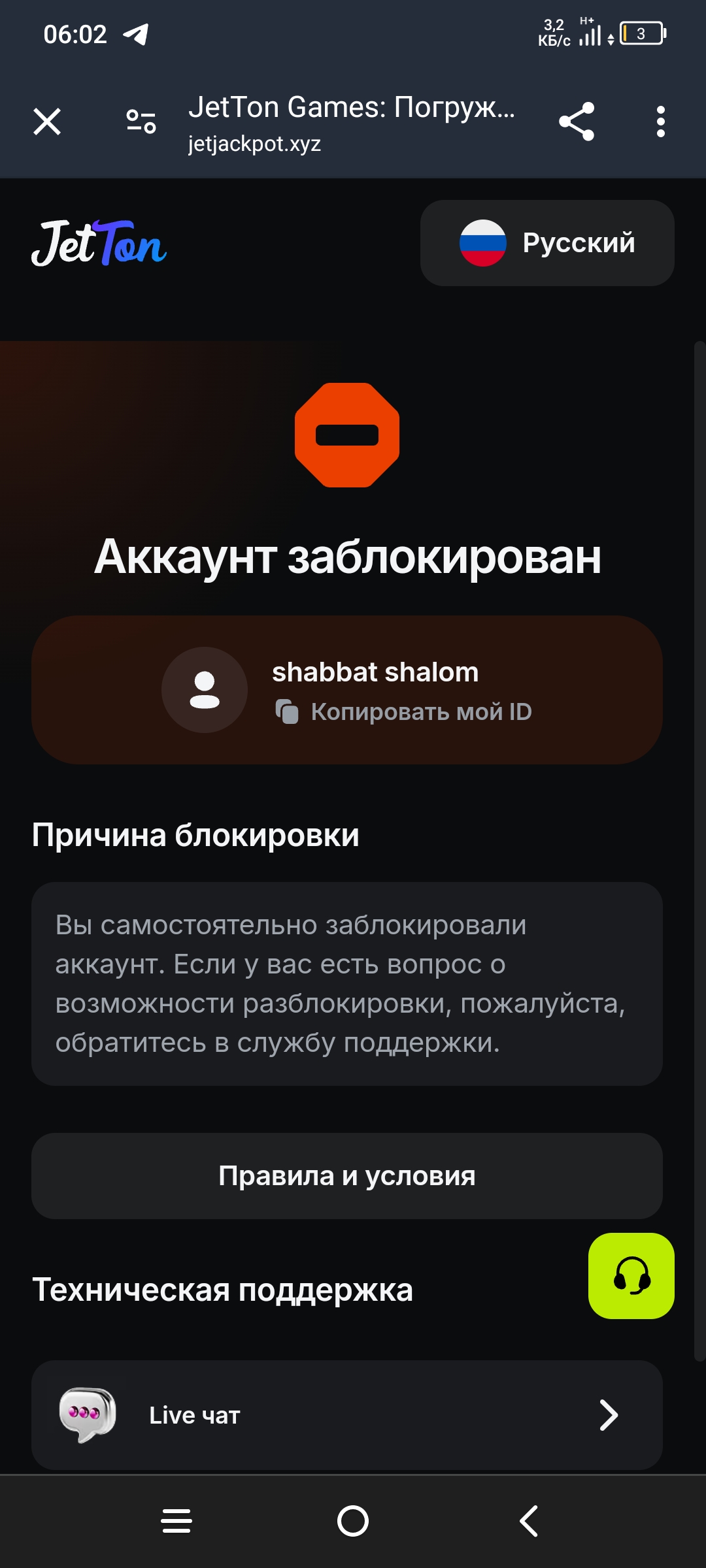Share the JetTon Games page
The width and height of the screenshot is (706, 1568).
click(576, 122)
